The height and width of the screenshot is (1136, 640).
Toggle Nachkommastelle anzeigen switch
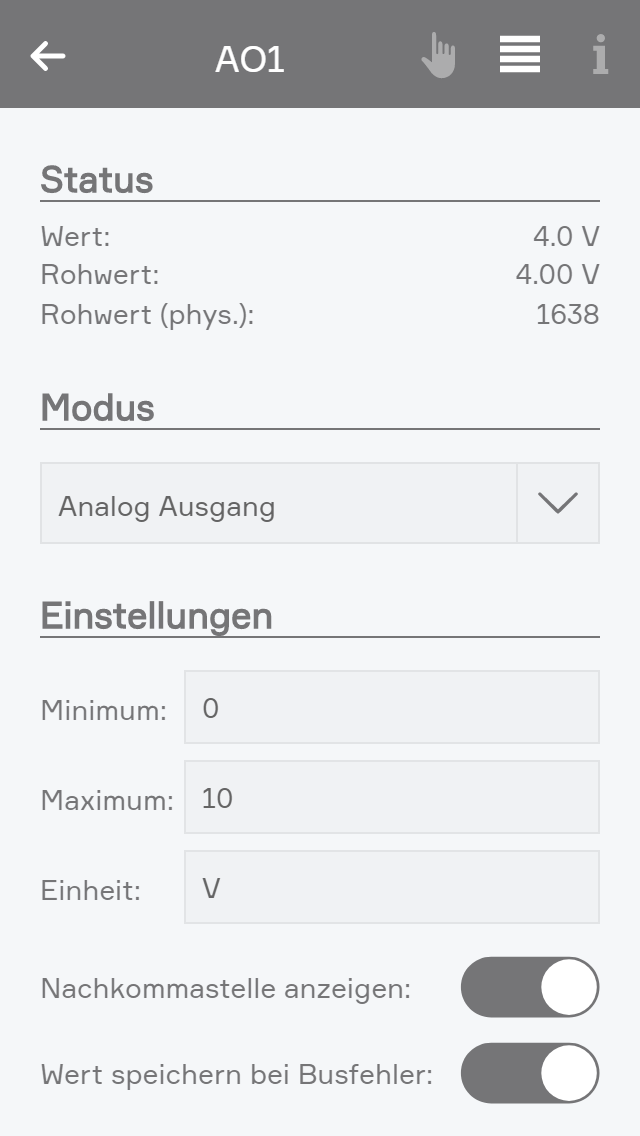pos(529,987)
